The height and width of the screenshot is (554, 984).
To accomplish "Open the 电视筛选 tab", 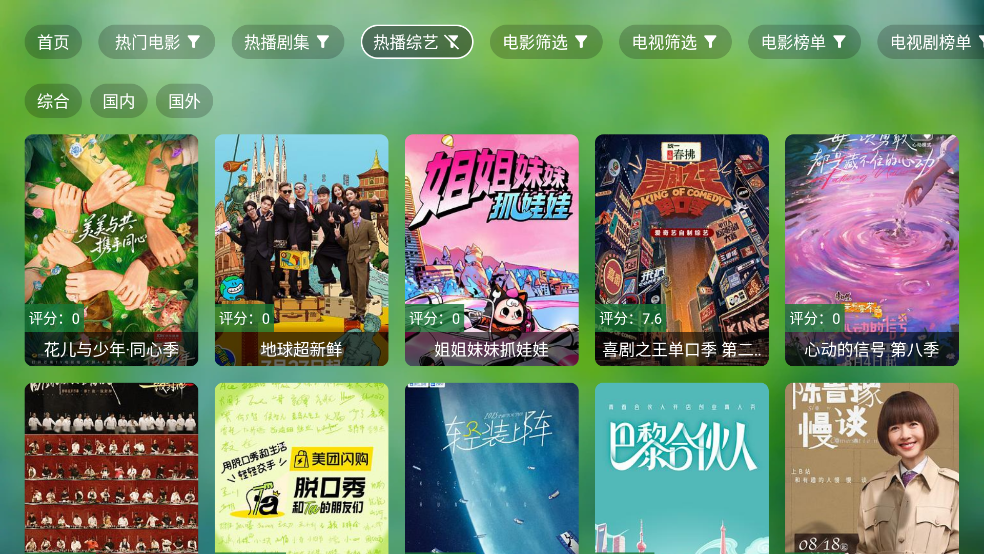I will pos(675,42).
